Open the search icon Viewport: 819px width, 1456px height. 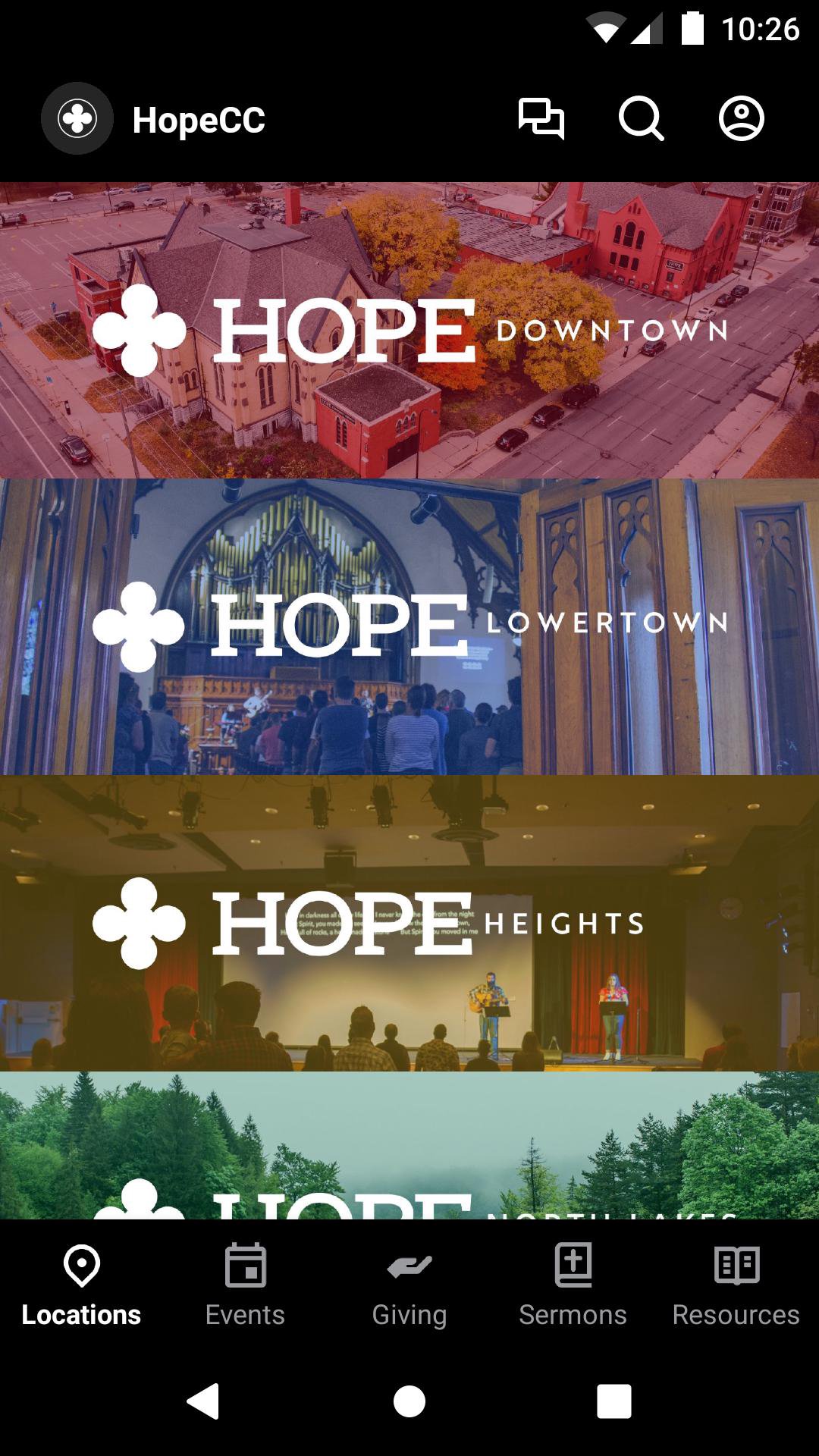click(x=641, y=119)
